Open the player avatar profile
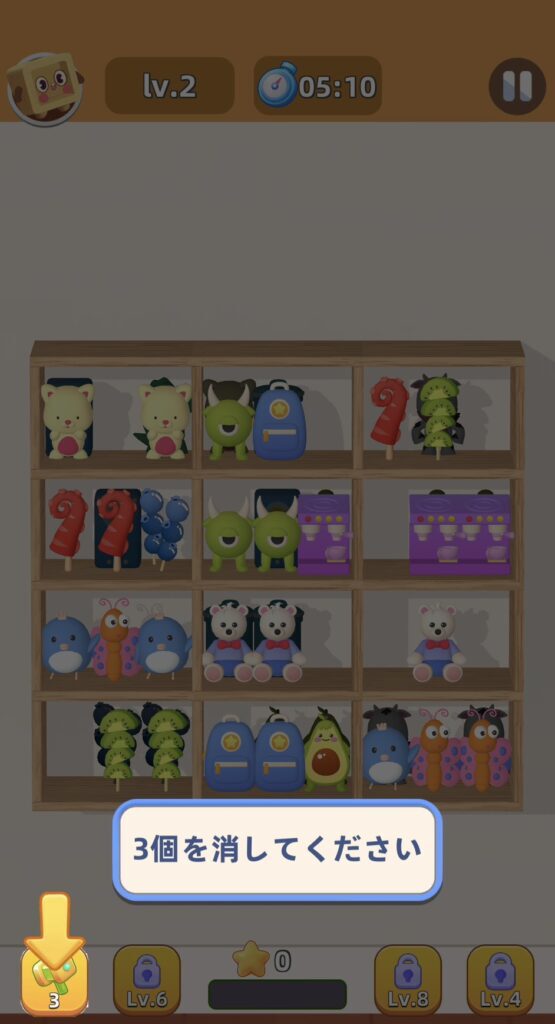The image size is (555, 1024). coord(45,89)
